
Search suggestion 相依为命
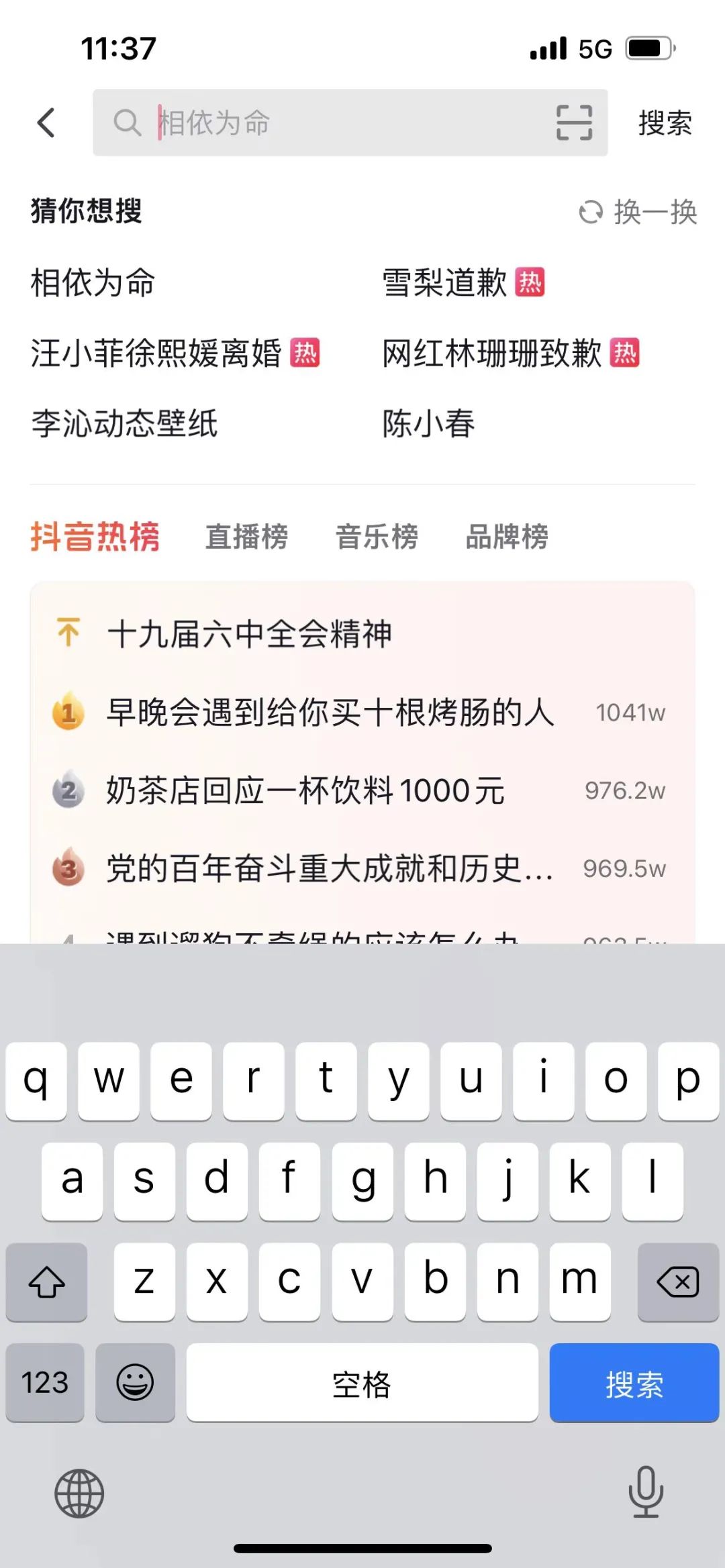click(93, 282)
